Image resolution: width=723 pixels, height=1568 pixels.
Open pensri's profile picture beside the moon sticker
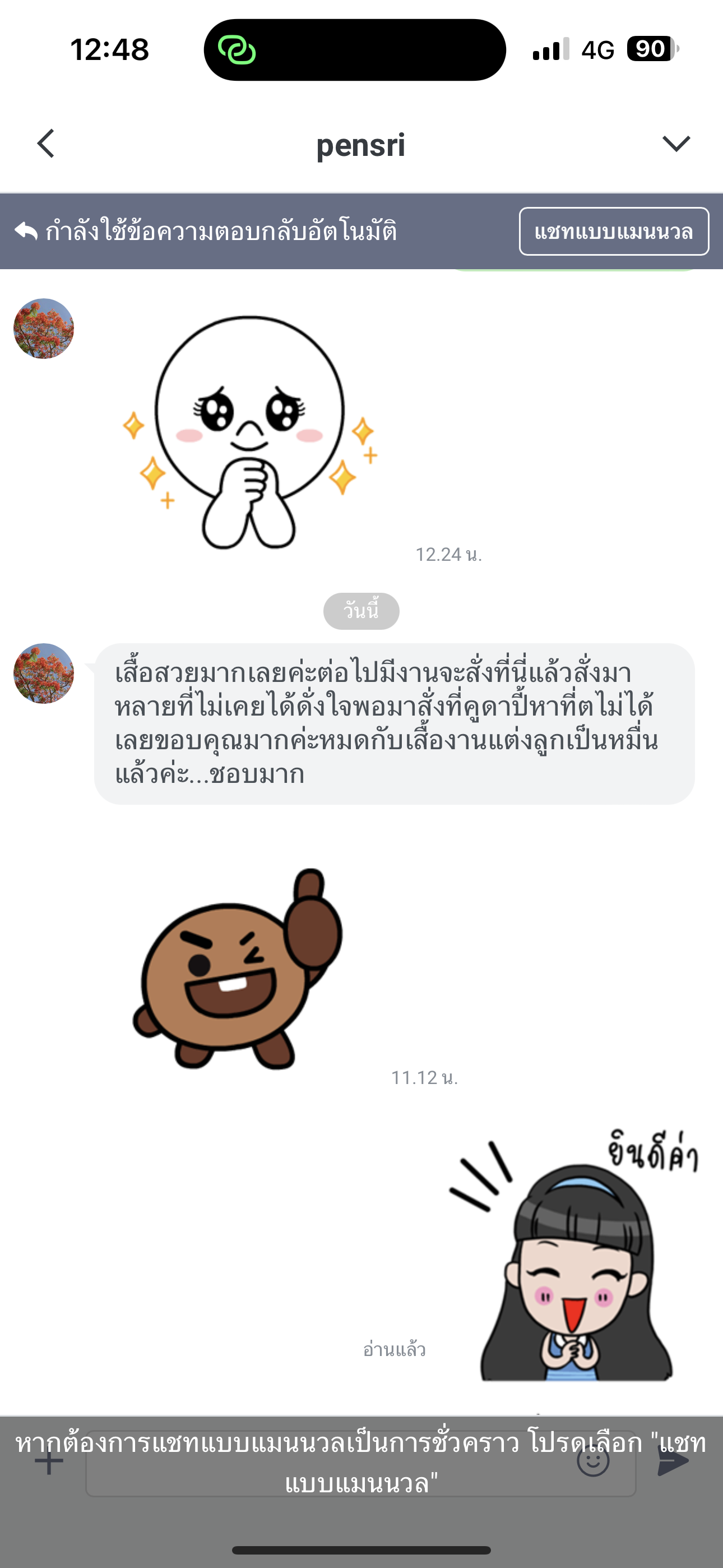tap(44, 329)
